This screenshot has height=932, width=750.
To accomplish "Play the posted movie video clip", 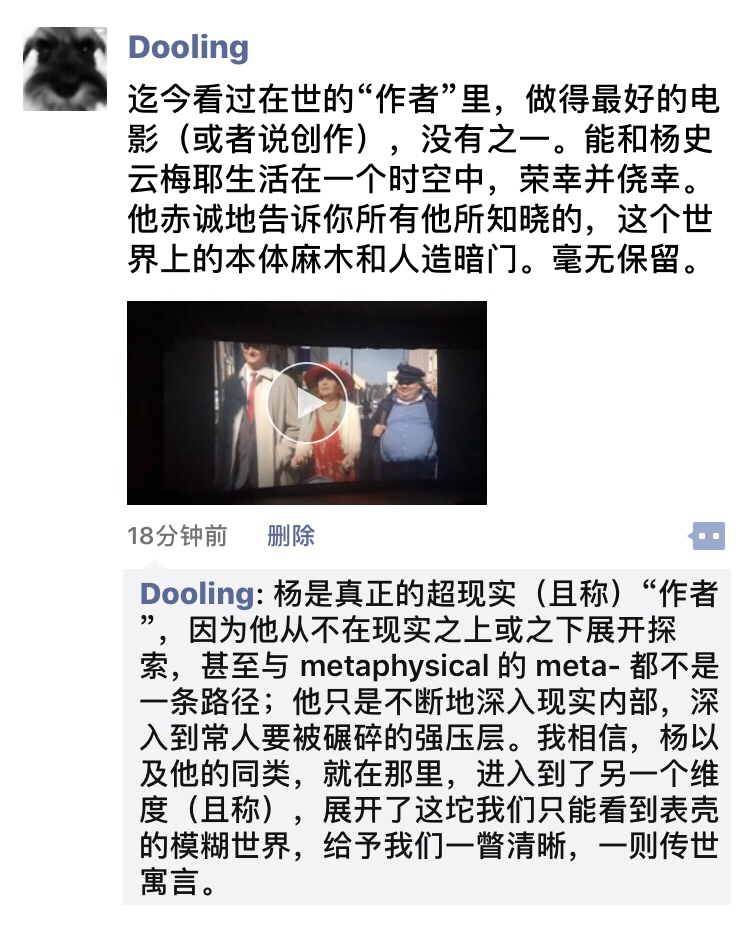I will click(x=307, y=402).
